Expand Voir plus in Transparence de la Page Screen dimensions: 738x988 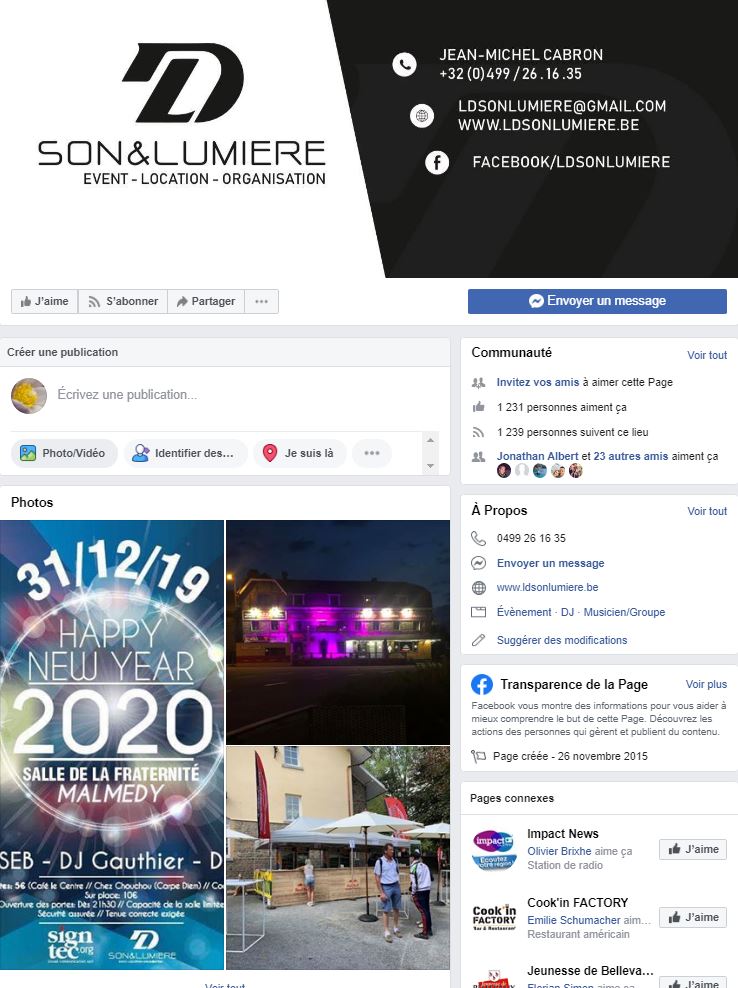click(706, 685)
